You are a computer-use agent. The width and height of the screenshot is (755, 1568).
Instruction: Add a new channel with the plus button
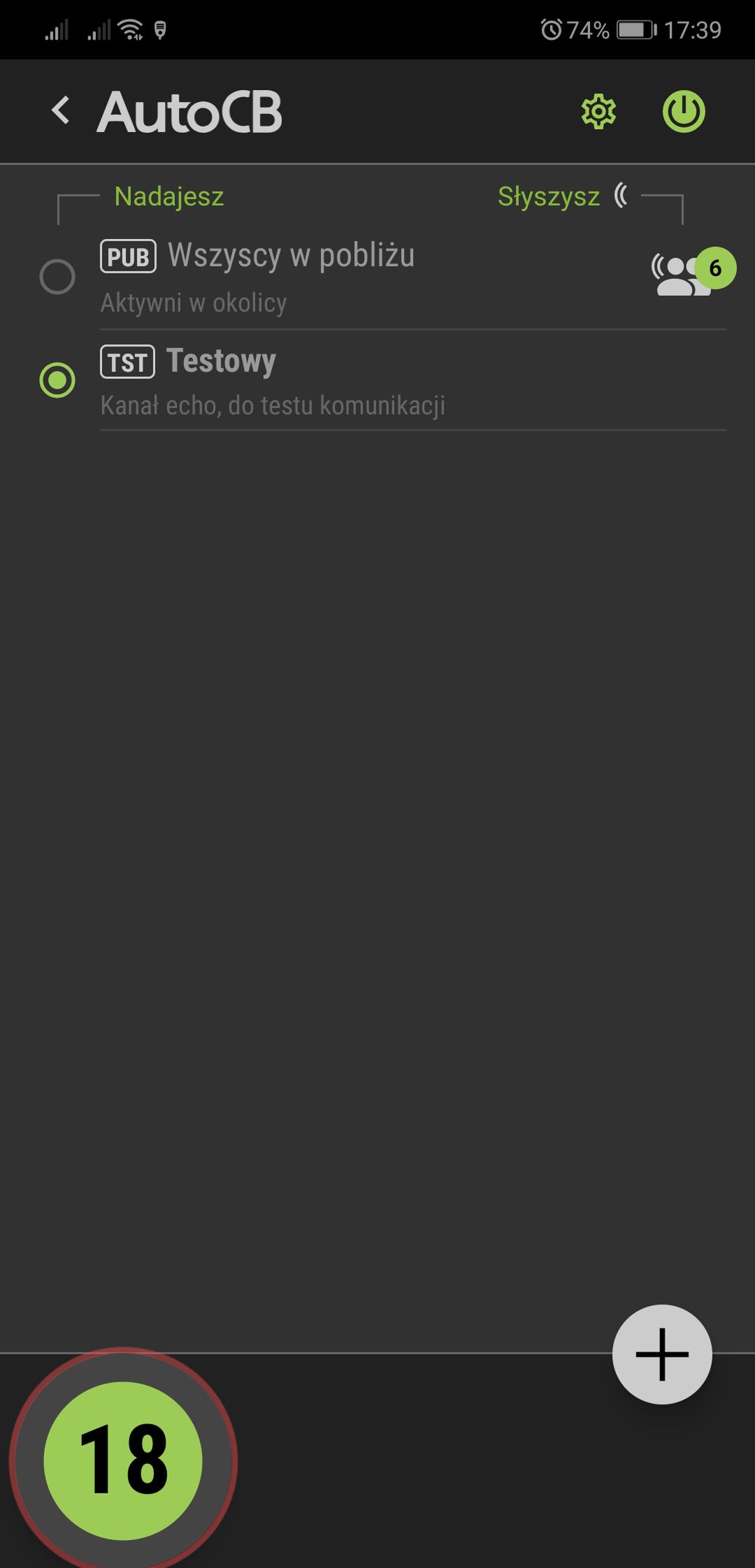tap(662, 1354)
